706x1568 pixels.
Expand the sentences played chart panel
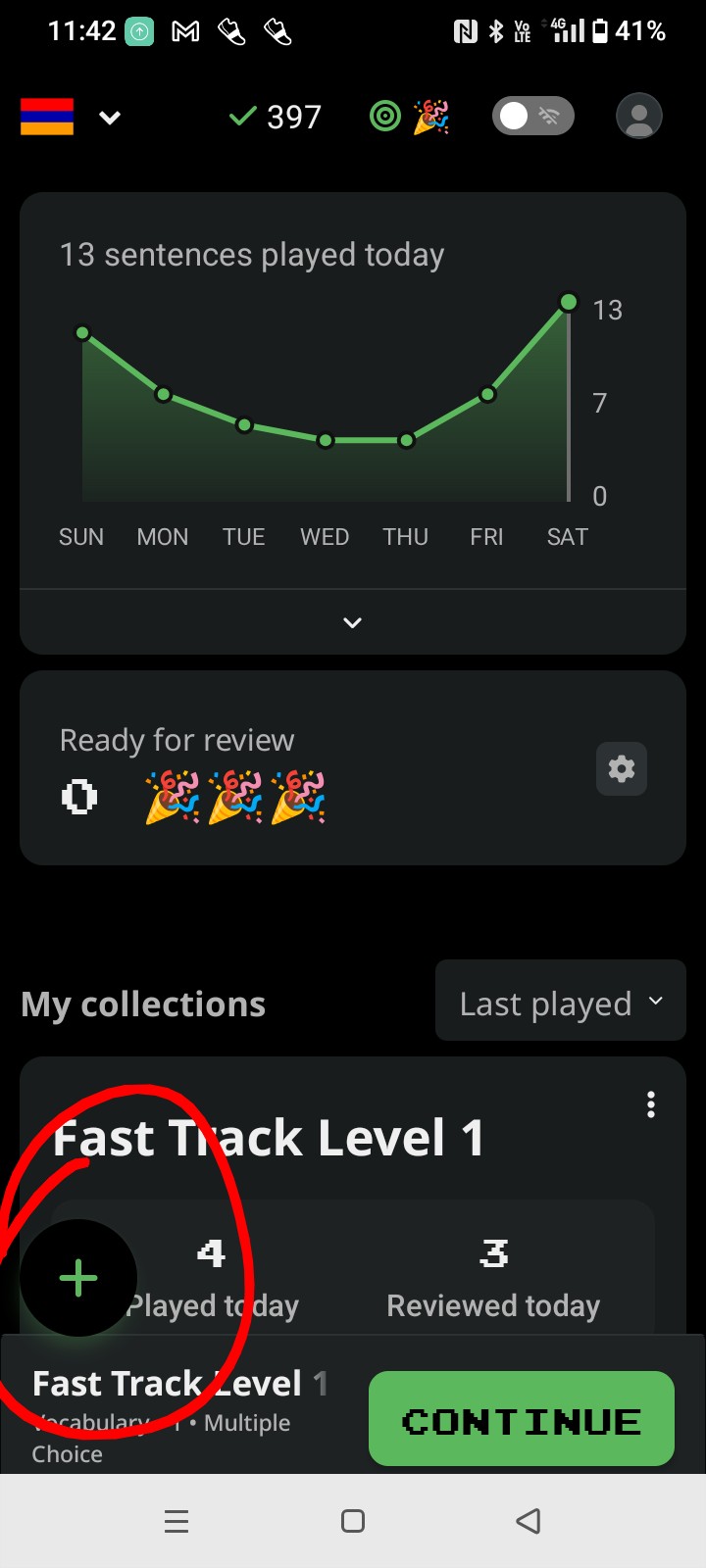pyautogui.click(x=353, y=622)
